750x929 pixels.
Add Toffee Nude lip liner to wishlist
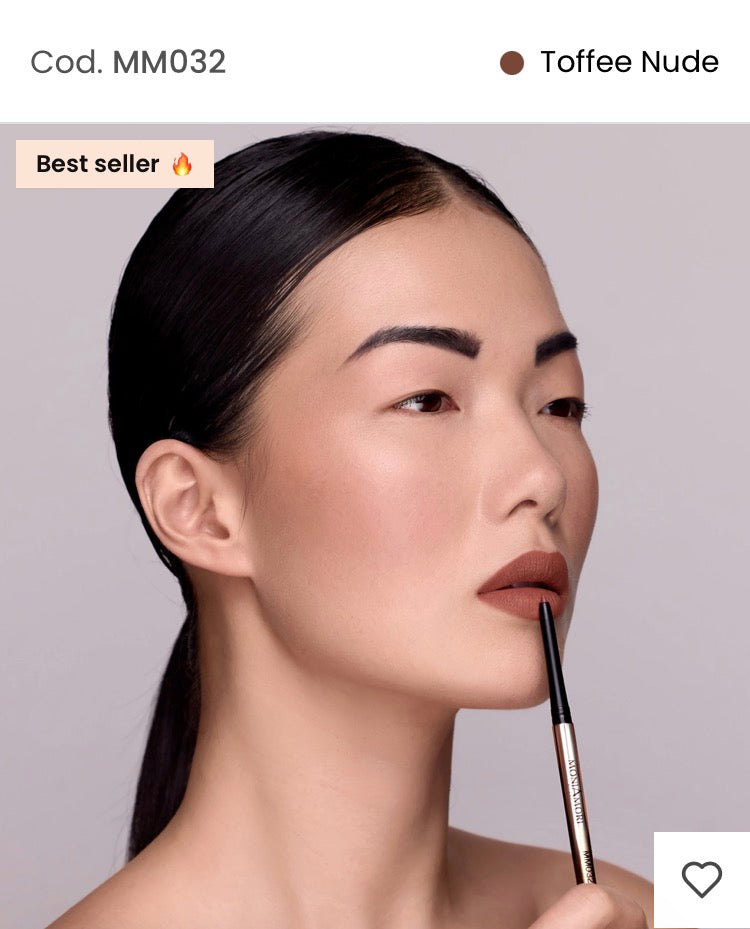(701, 880)
